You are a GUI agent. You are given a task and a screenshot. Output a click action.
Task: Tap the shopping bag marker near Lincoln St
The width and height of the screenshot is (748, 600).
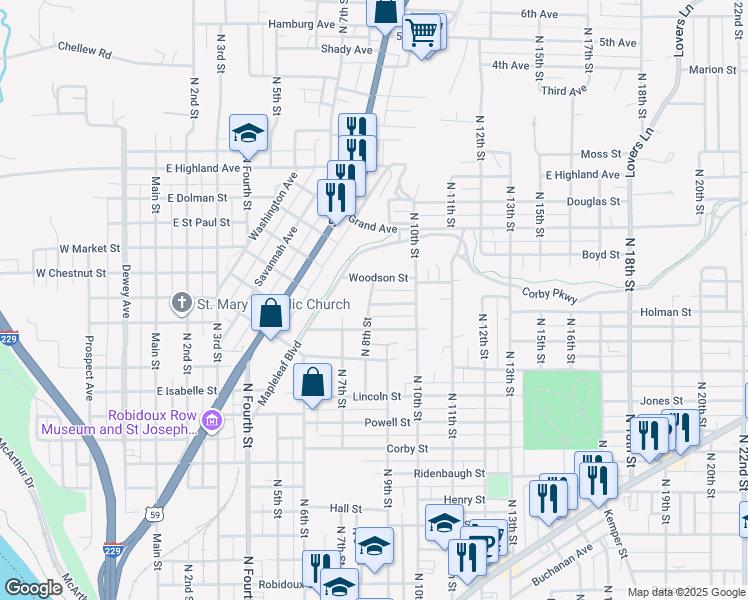(312, 384)
